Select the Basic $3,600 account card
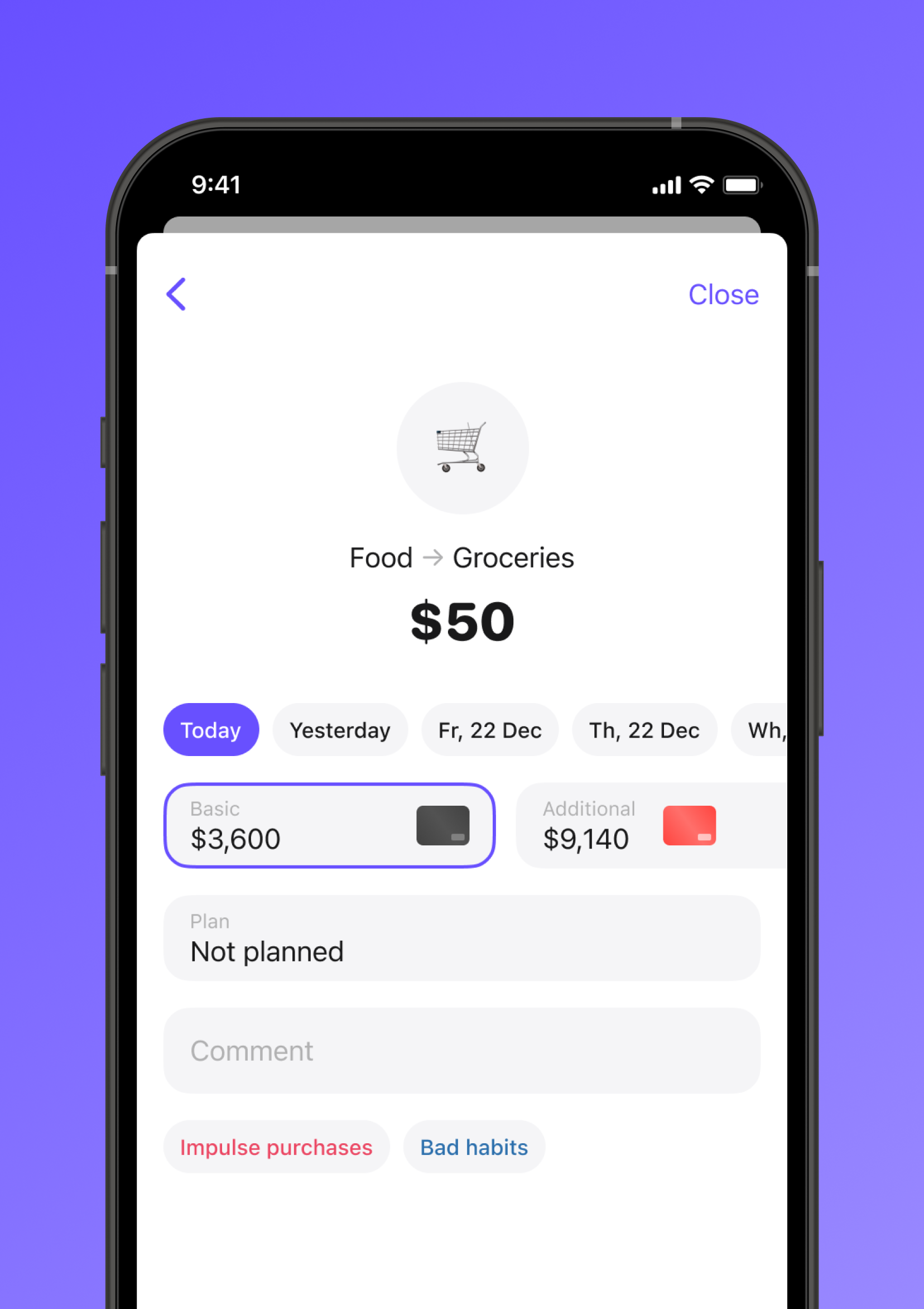This screenshot has height=1309, width=924. pos(329,825)
